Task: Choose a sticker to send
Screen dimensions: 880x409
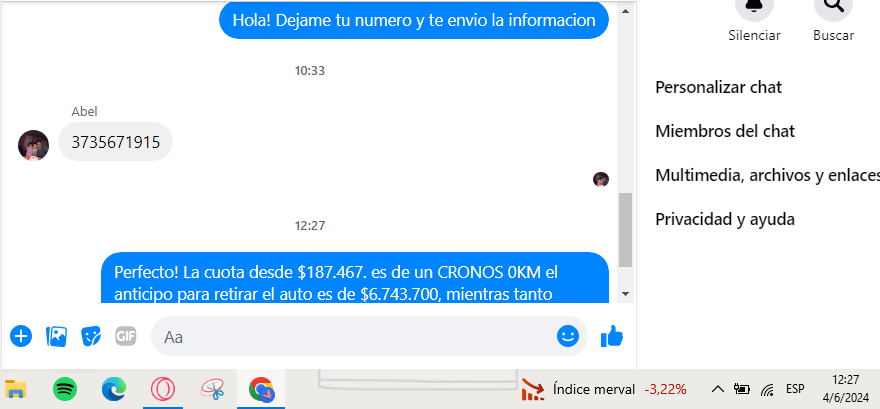Action: (x=91, y=336)
